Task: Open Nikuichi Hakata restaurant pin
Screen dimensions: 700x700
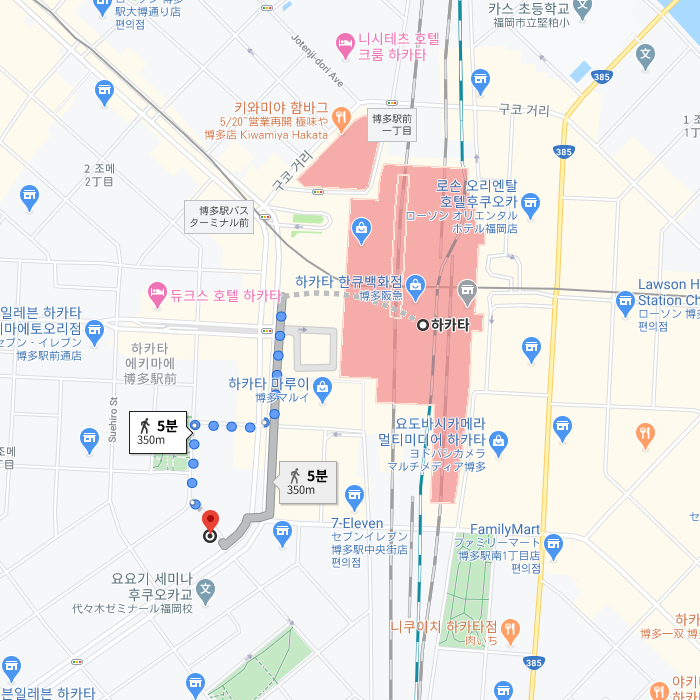Action: [511, 628]
